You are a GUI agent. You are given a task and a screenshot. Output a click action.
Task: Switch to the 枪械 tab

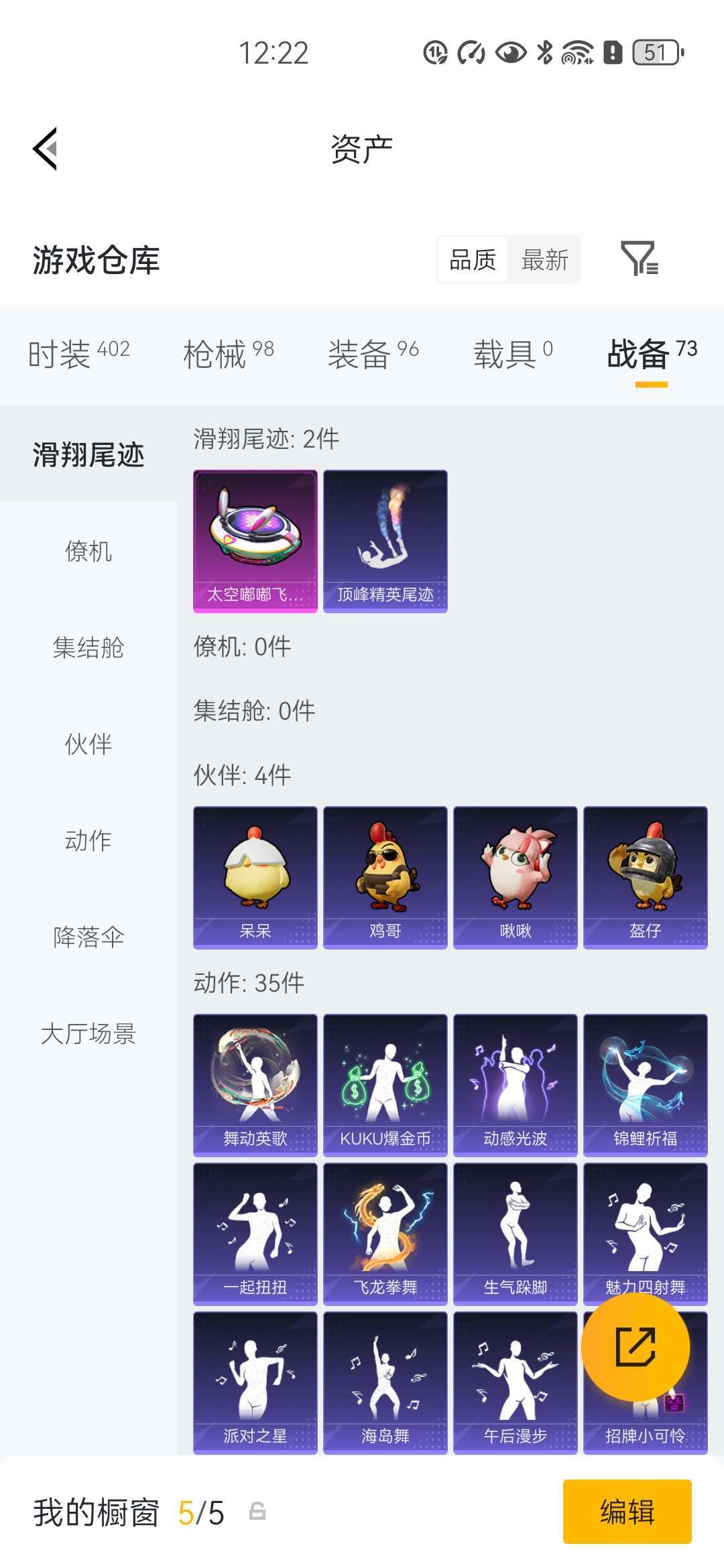point(228,353)
